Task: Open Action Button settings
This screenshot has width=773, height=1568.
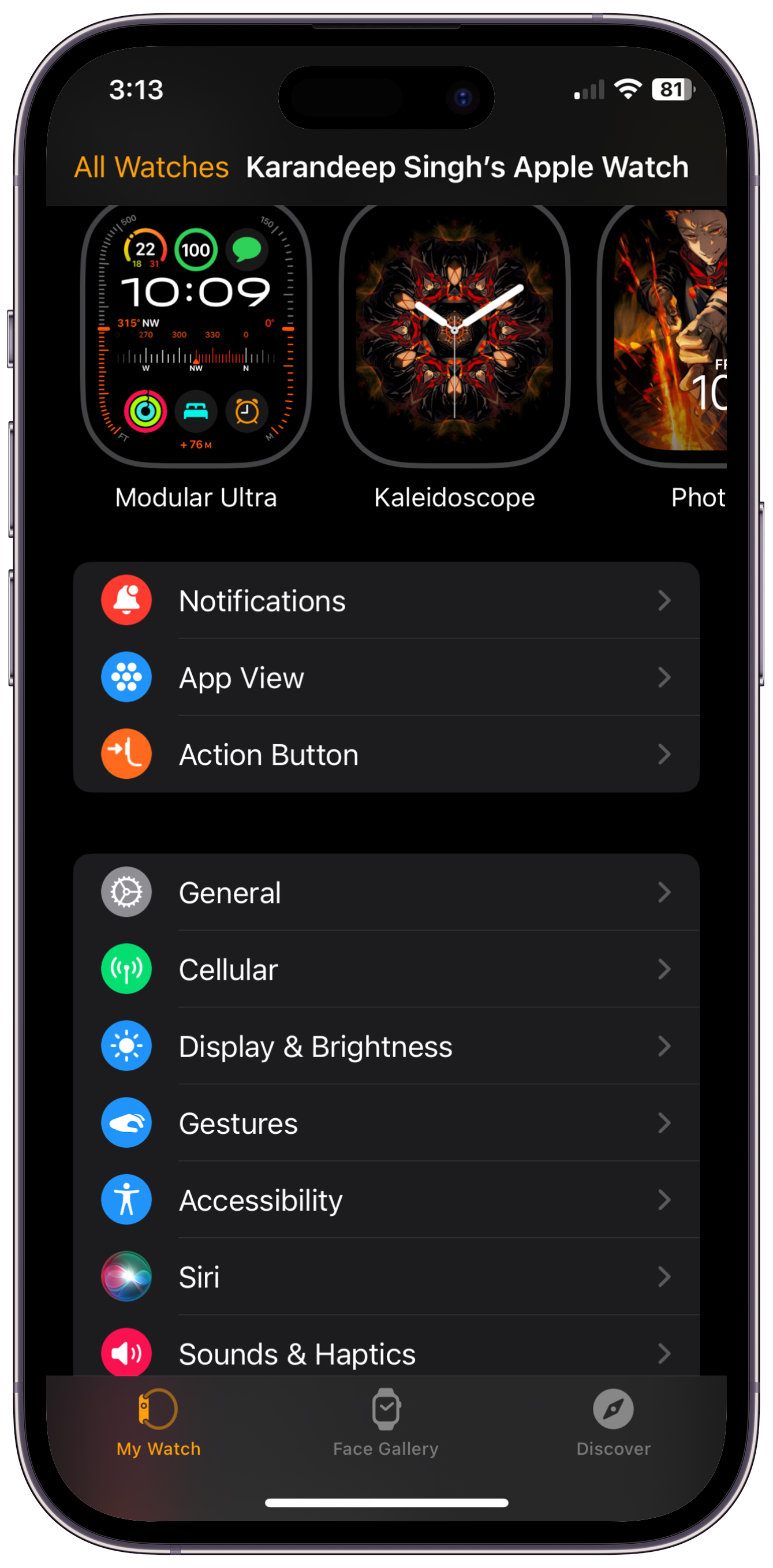Action: (386, 754)
